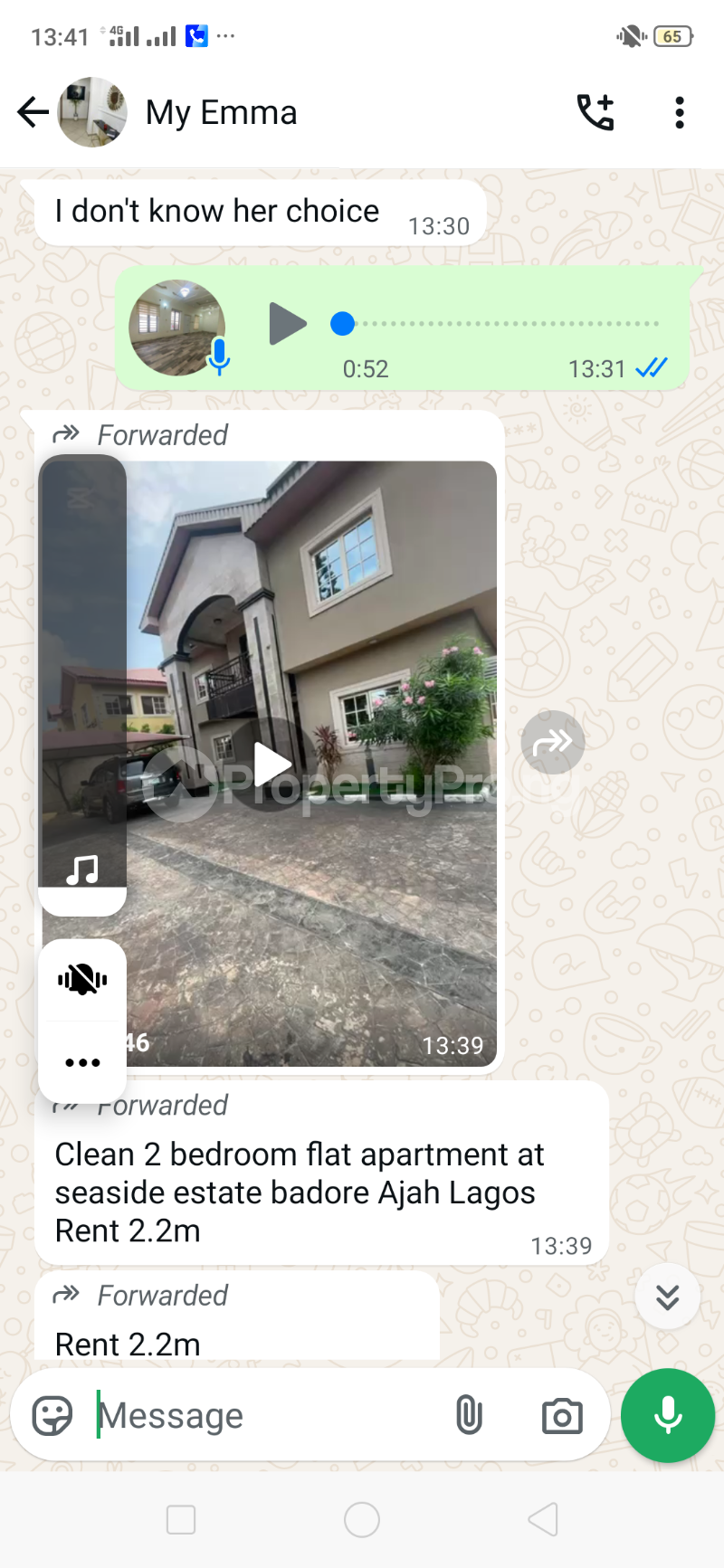Open the chat options three-dot menu
The width and height of the screenshot is (724, 1568).
(x=679, y=111)
